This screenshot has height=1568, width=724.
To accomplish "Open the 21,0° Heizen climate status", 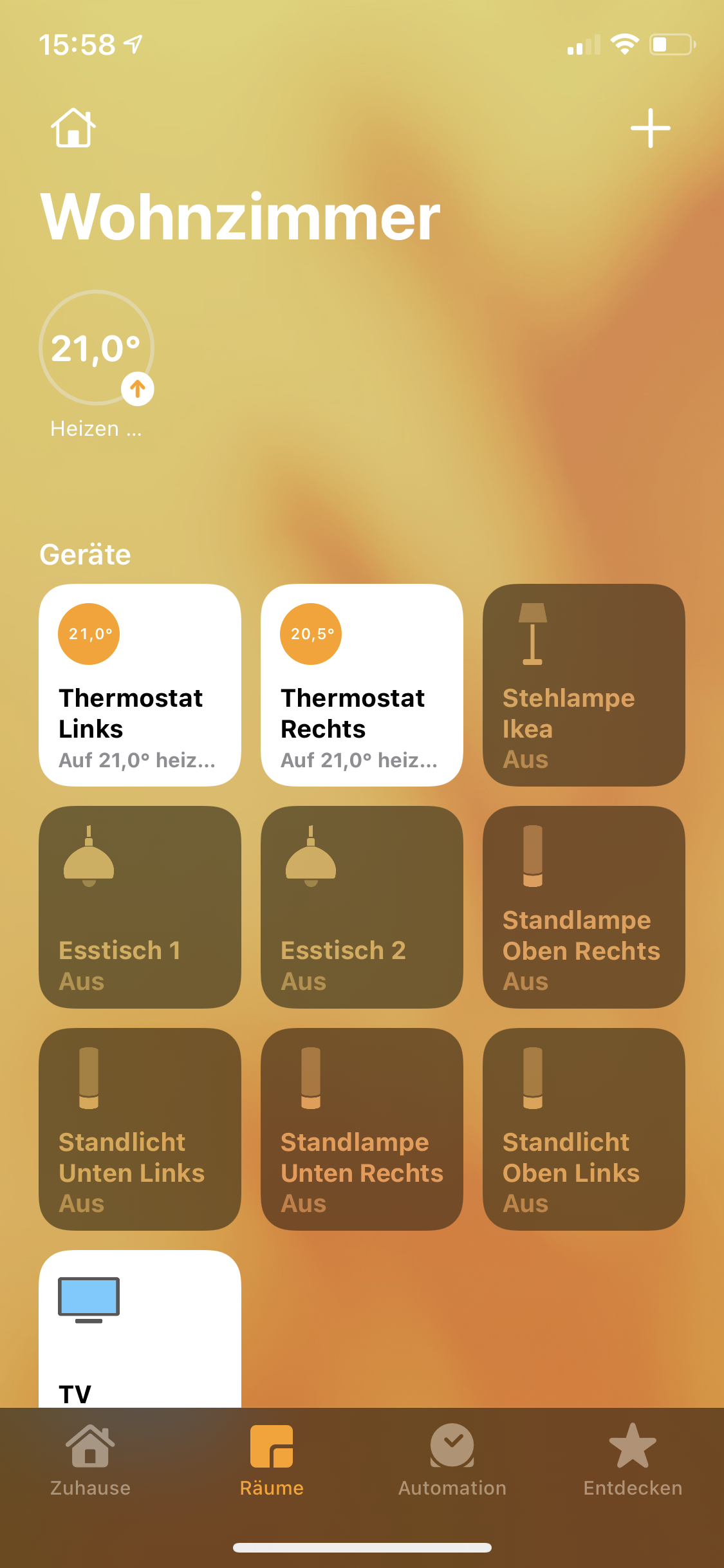I will pyautogui.click(x=97, y=348).
